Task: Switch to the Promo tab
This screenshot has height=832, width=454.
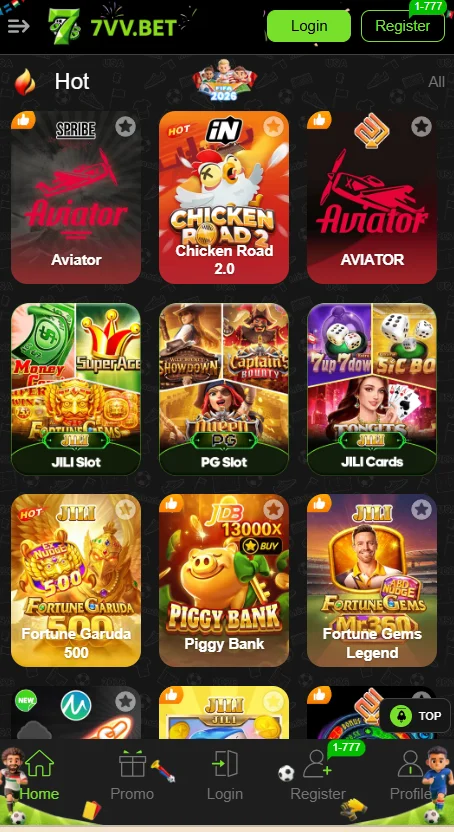Action: coord(132,775)
